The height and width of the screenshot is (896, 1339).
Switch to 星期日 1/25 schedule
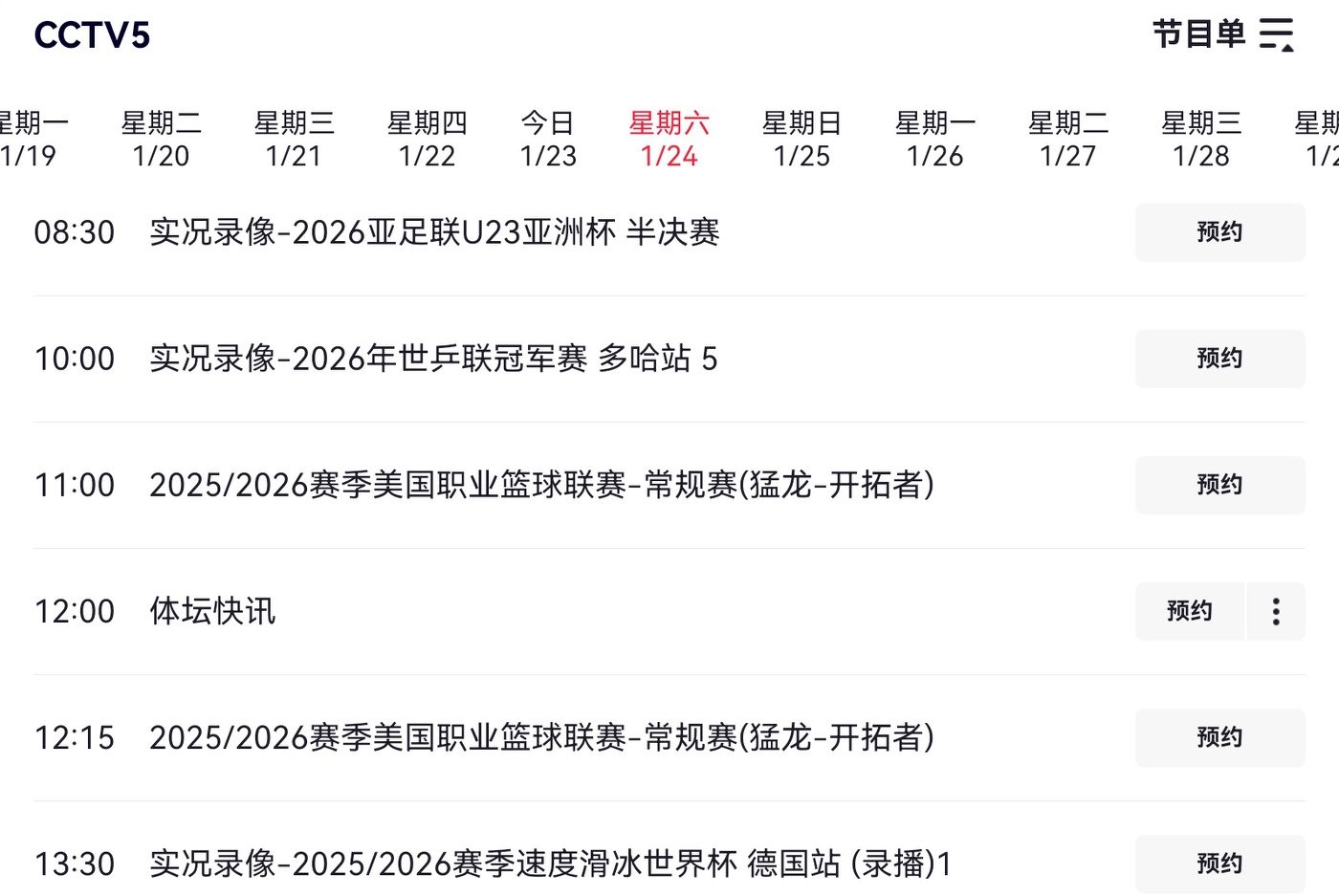[x=801, y=139]
